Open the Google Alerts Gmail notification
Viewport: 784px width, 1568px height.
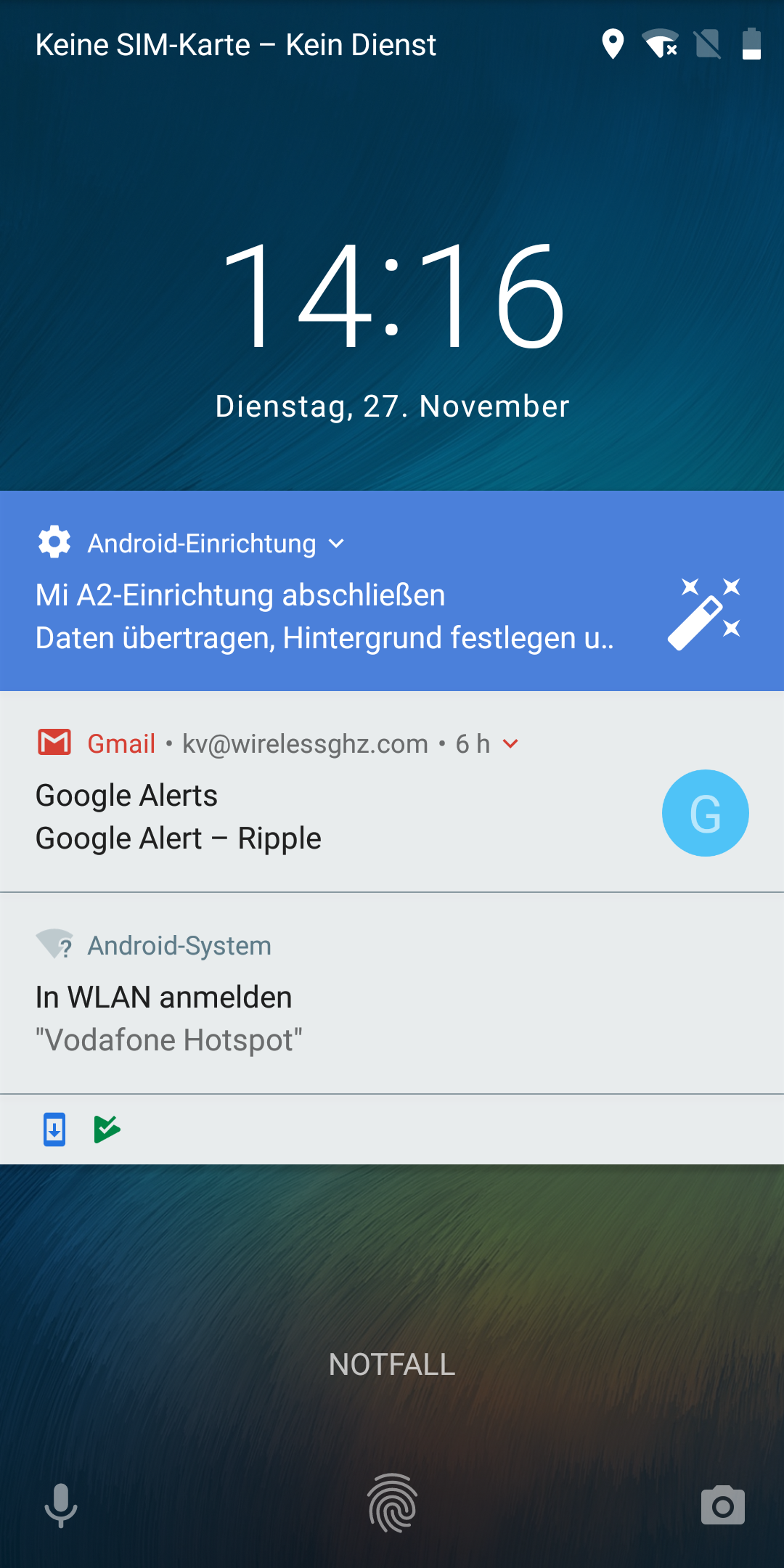pos(290,817)
